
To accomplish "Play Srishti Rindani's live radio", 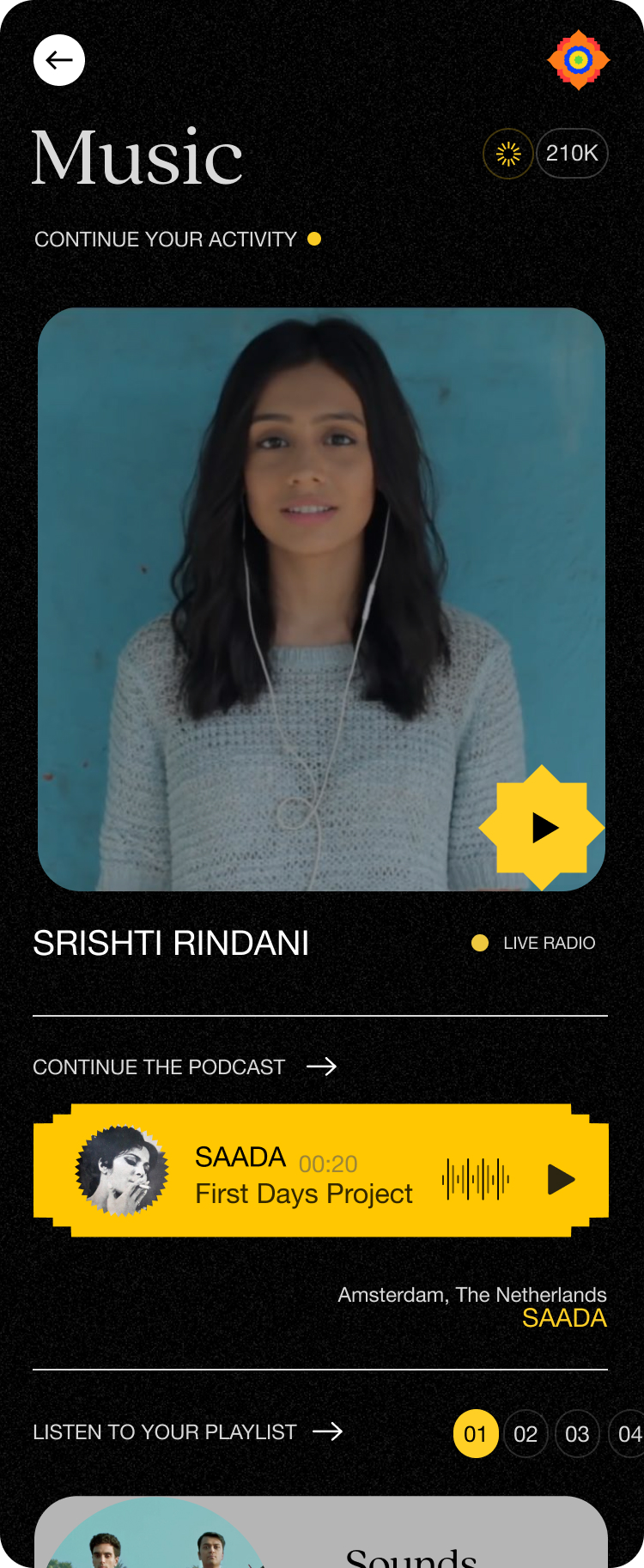I will point(543,828).
